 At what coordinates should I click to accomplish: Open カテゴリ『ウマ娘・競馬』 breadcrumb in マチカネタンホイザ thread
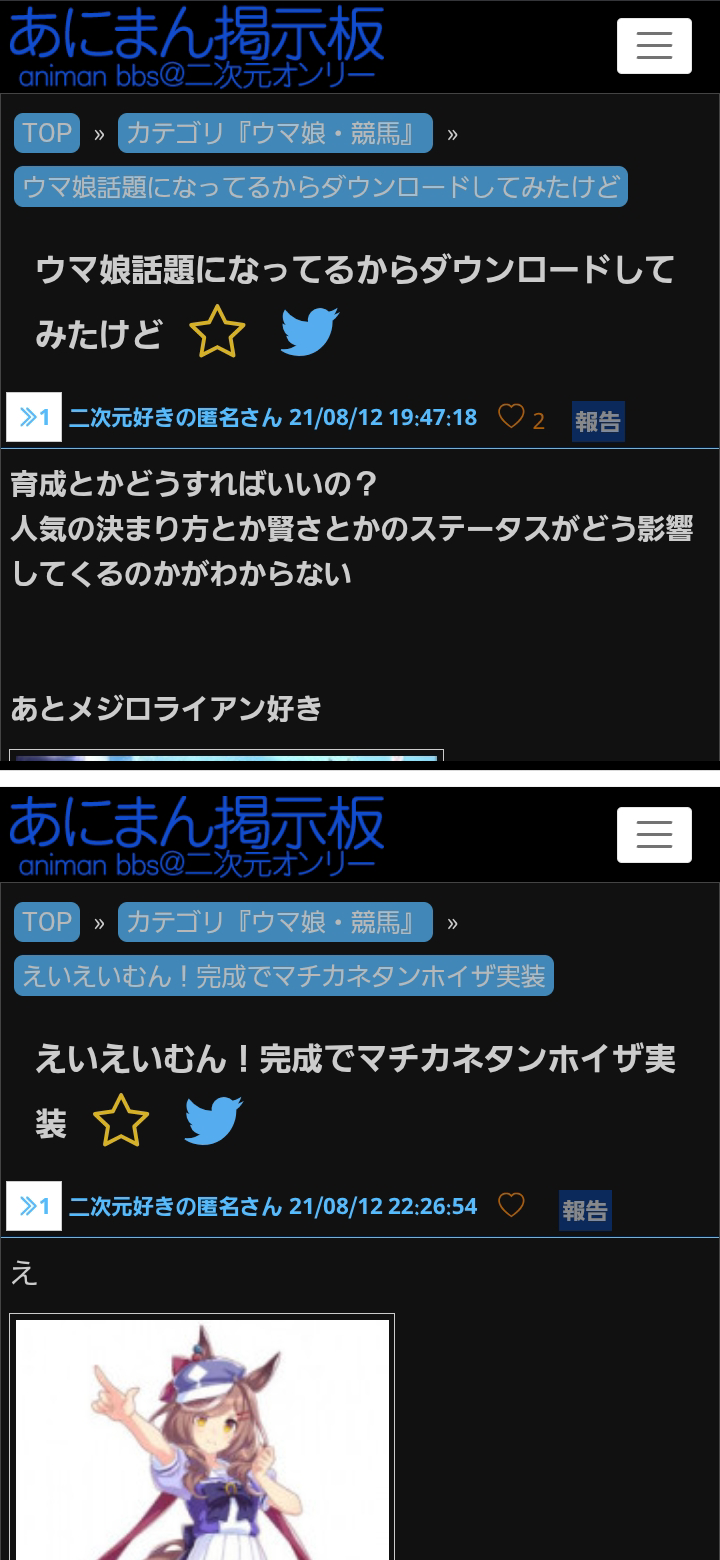(275, 922)
